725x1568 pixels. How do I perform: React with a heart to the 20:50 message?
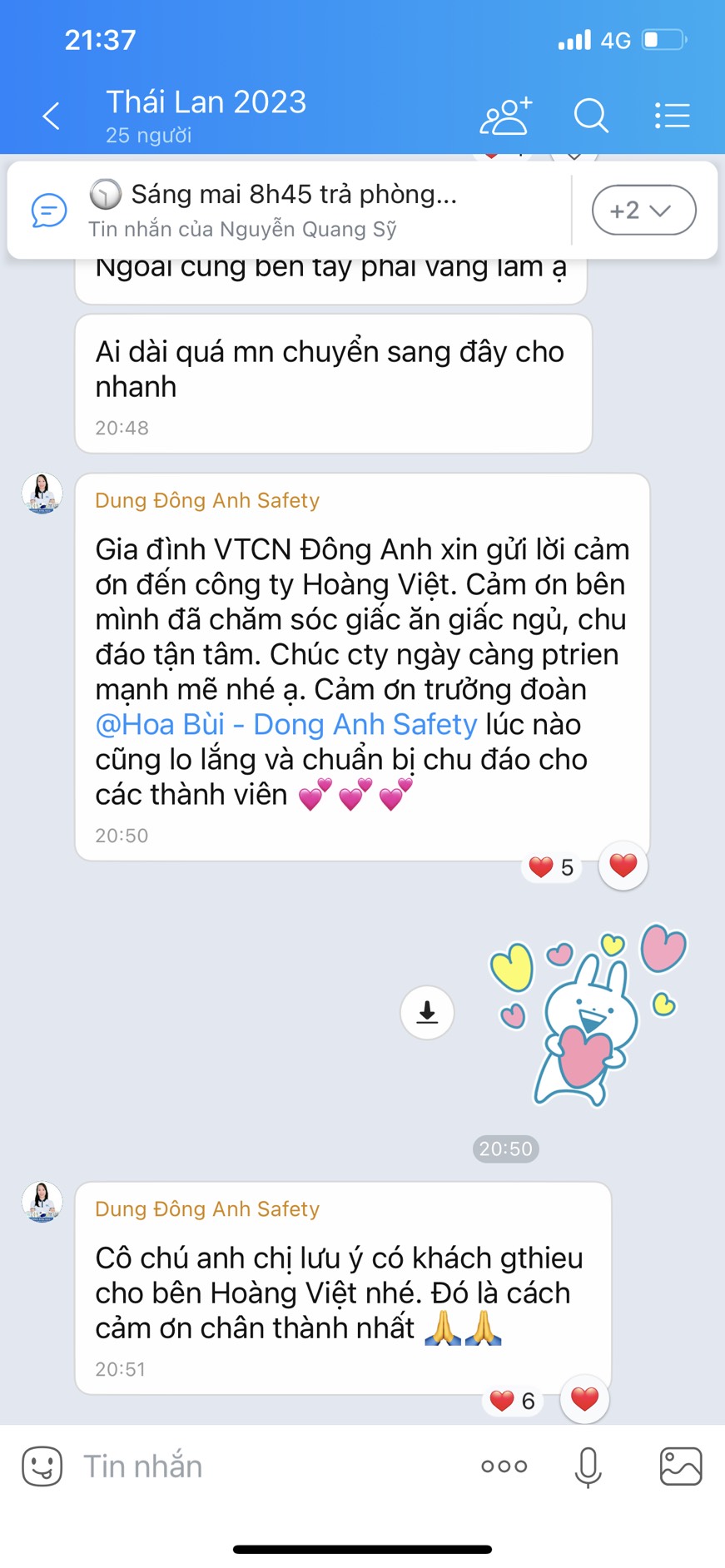pos(623,866)
